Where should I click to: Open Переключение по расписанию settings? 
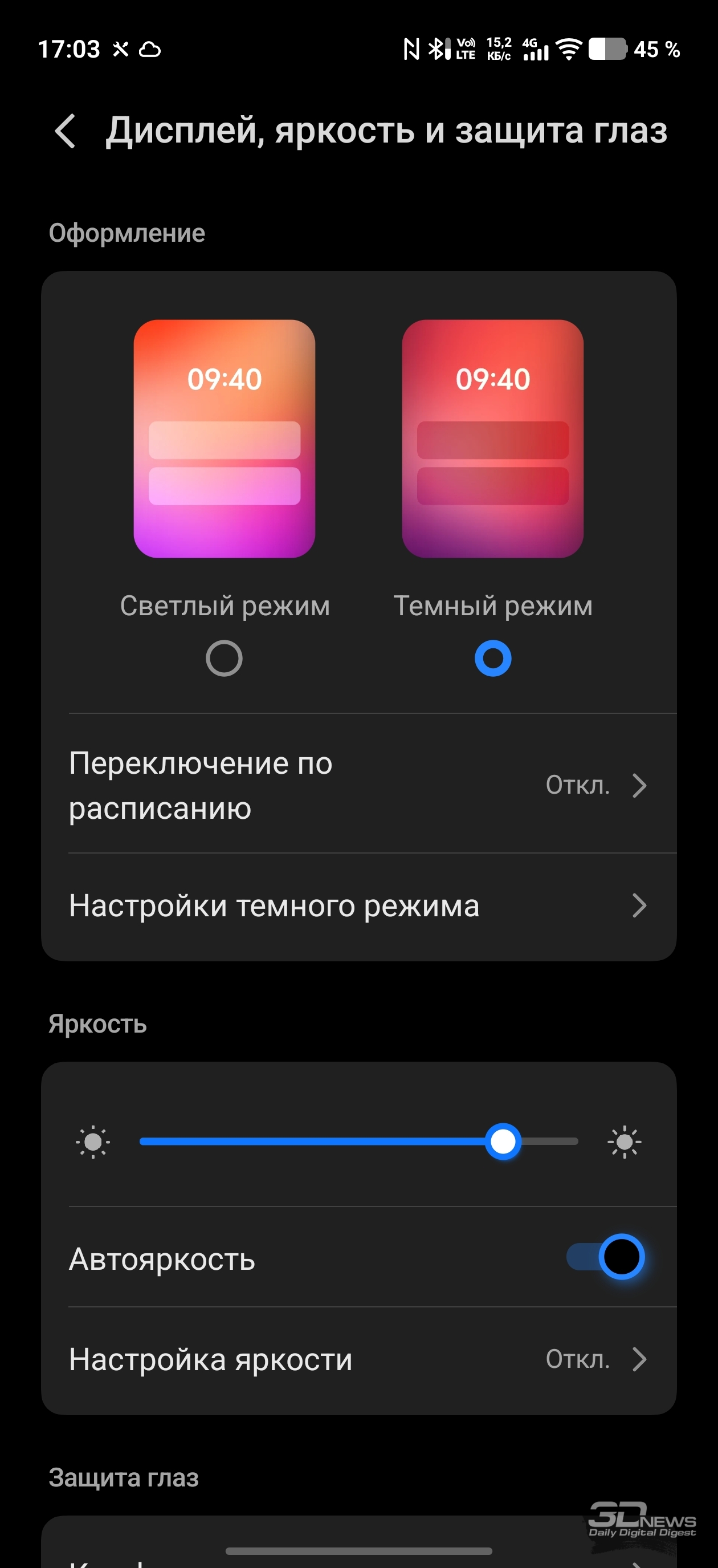[x=359, y=785]
